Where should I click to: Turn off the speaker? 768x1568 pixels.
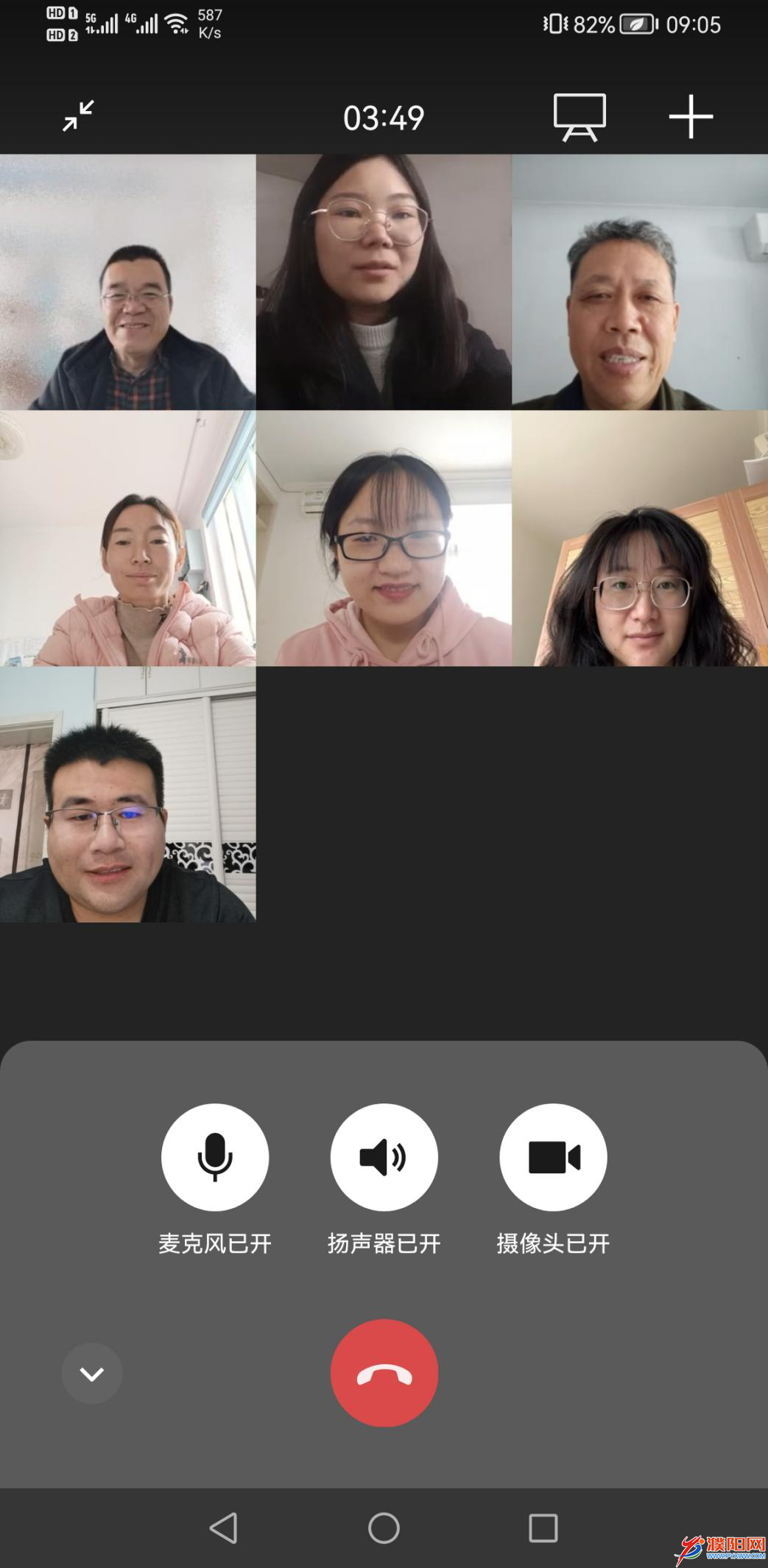pos(384,1156)
